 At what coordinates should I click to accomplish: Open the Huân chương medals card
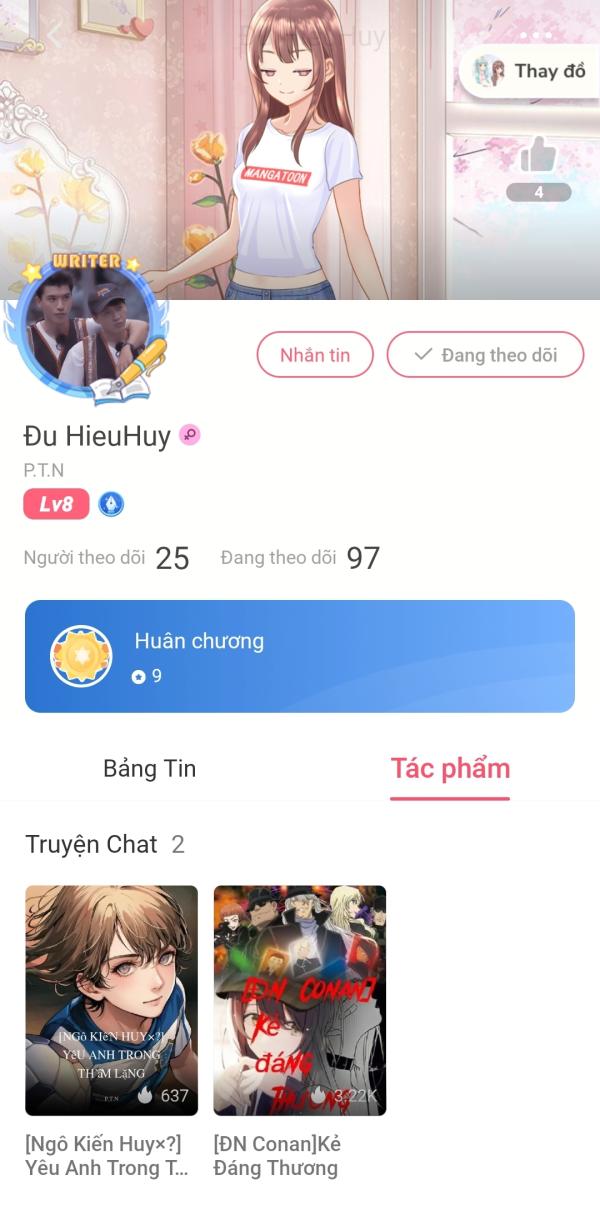(x=300, y=656)
